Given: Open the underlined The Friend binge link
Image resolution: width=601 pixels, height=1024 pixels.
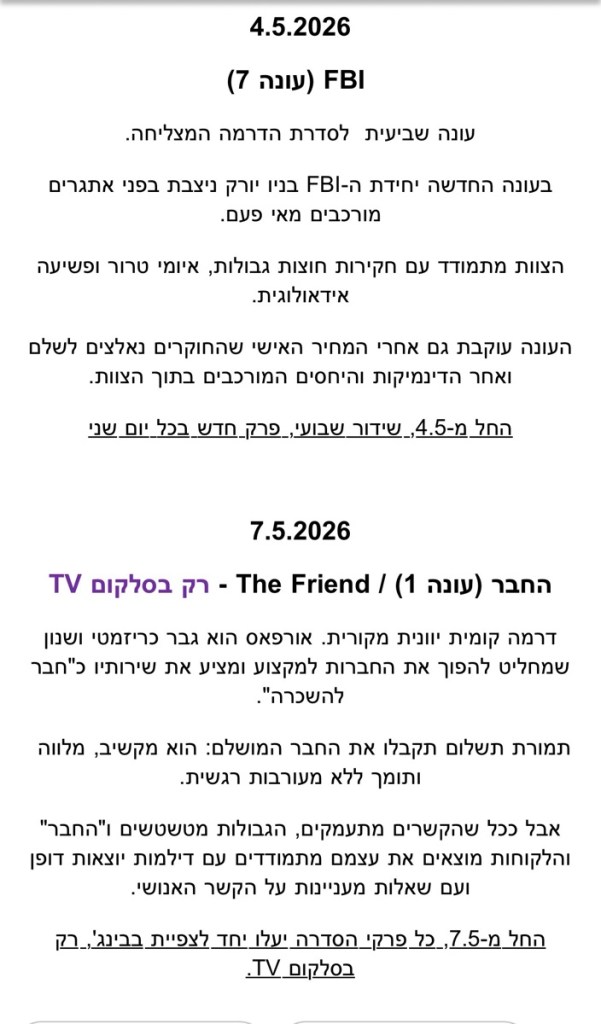Looking at the screenshot, I should (300, 941).
